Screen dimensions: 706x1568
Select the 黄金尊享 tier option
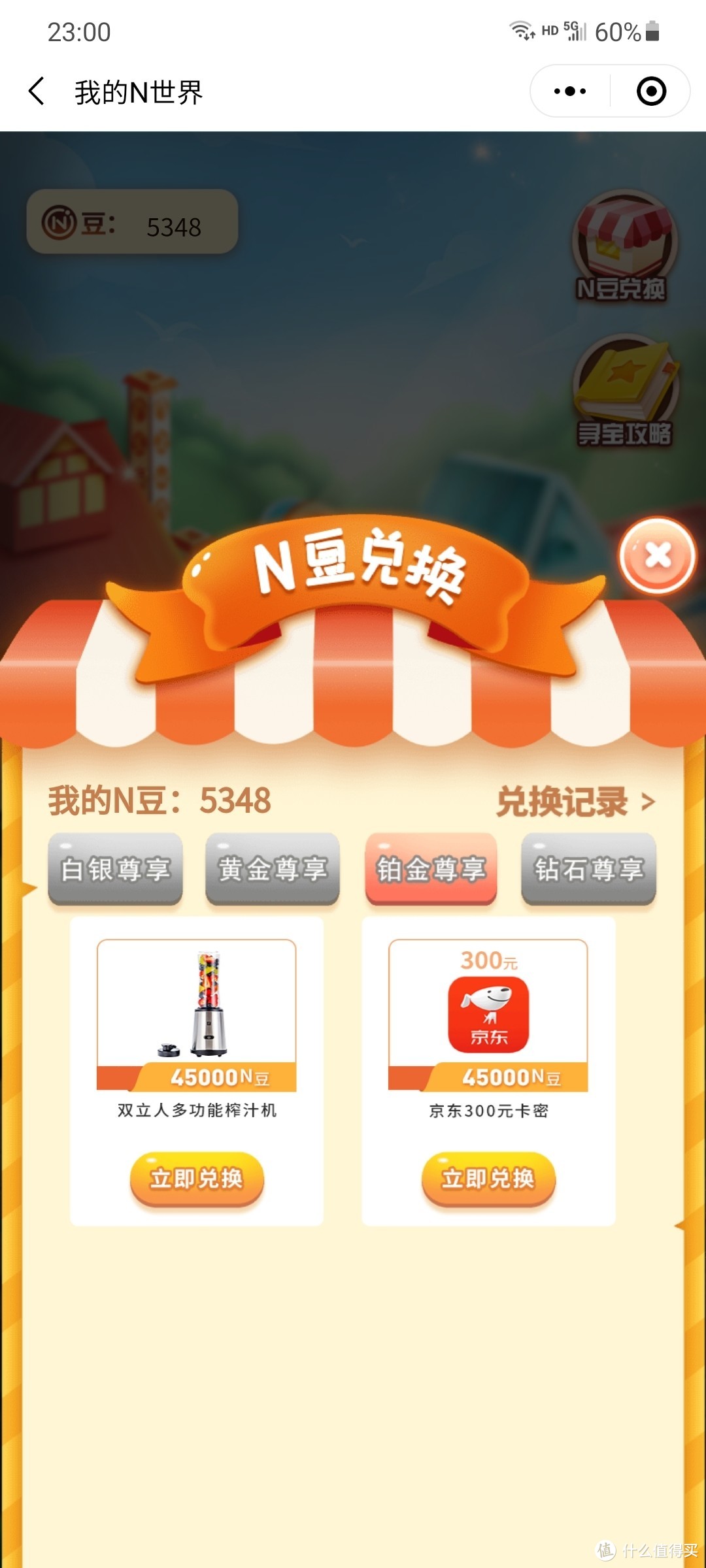pyautogui.click(x=273, y=871)
